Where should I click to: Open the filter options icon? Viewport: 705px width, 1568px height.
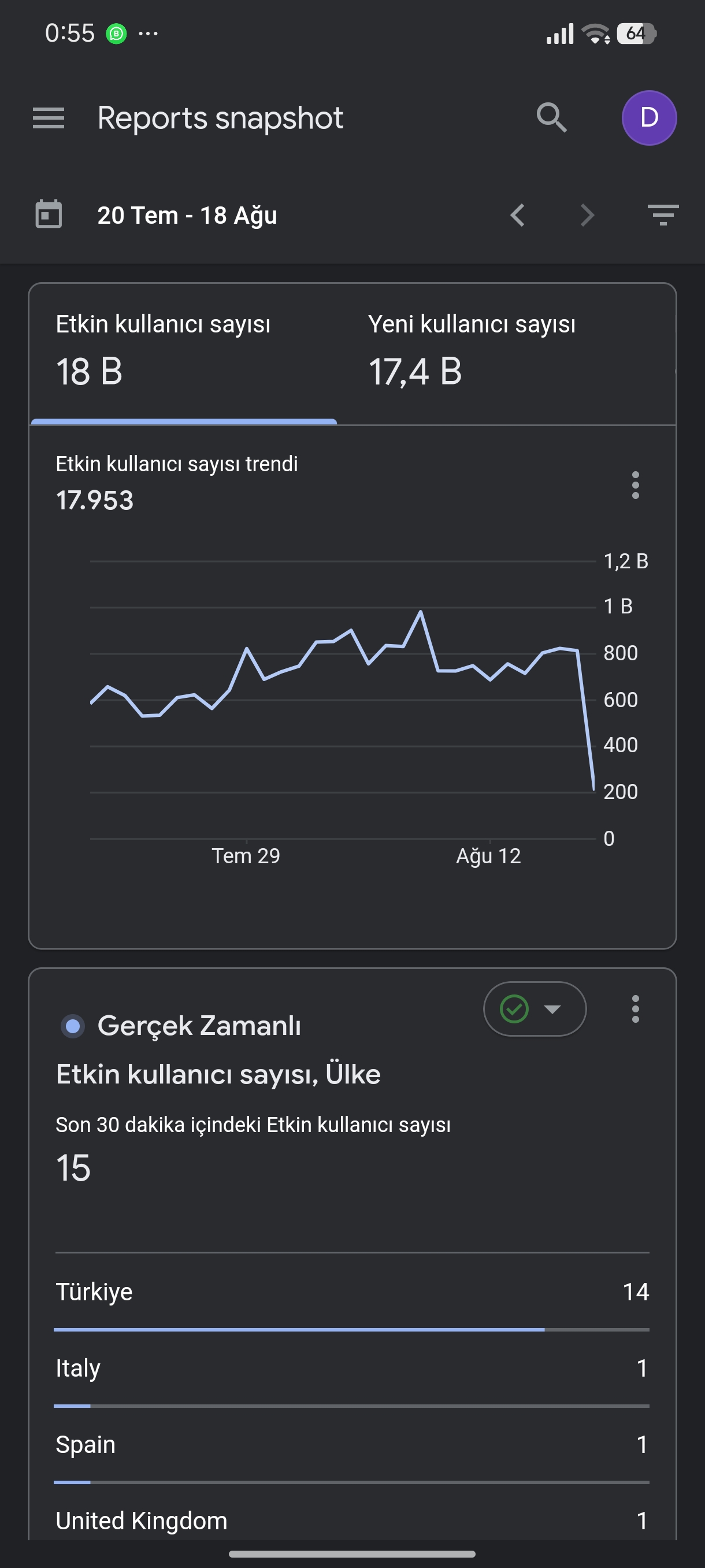pyautogui.click(x=663, y=215)
